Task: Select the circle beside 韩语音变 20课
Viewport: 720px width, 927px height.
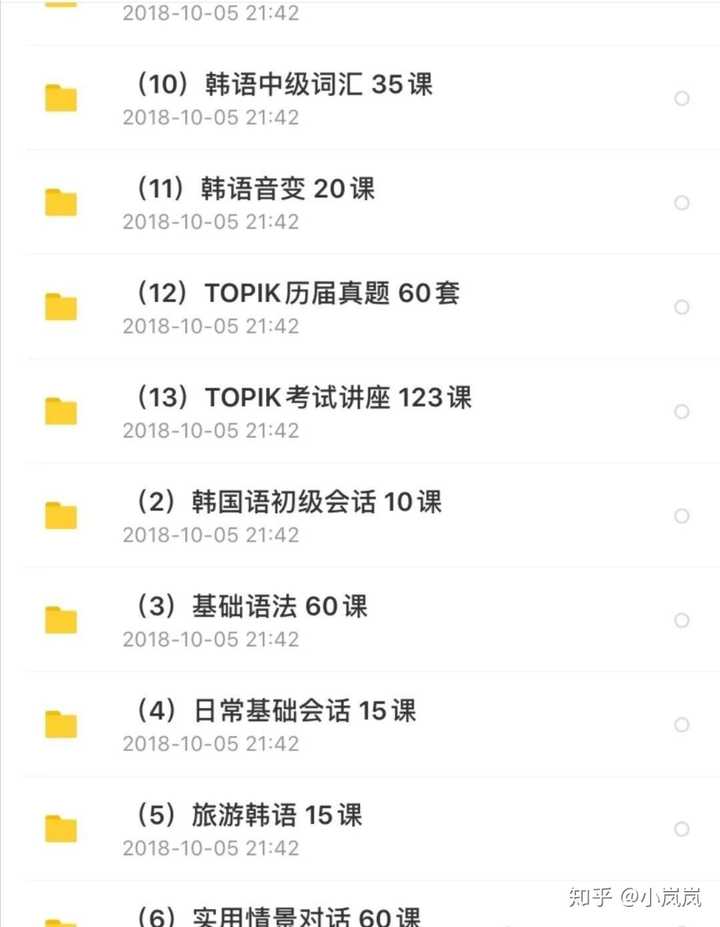Action: (682, 203)
